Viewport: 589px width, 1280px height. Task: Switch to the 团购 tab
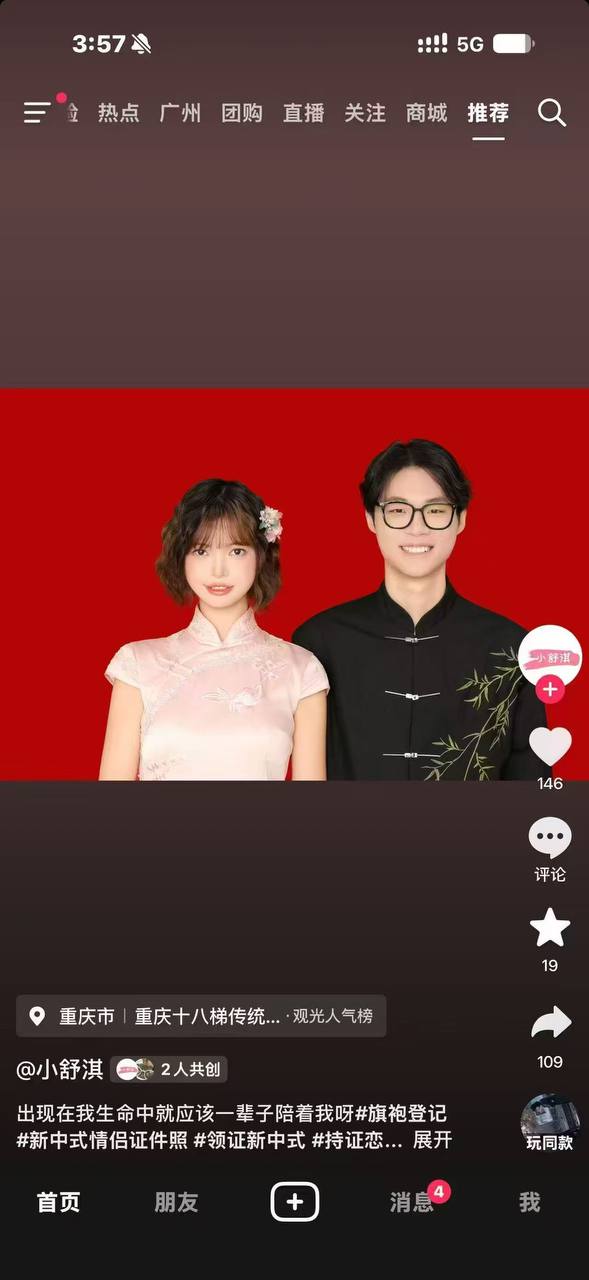tap(242, 113)
